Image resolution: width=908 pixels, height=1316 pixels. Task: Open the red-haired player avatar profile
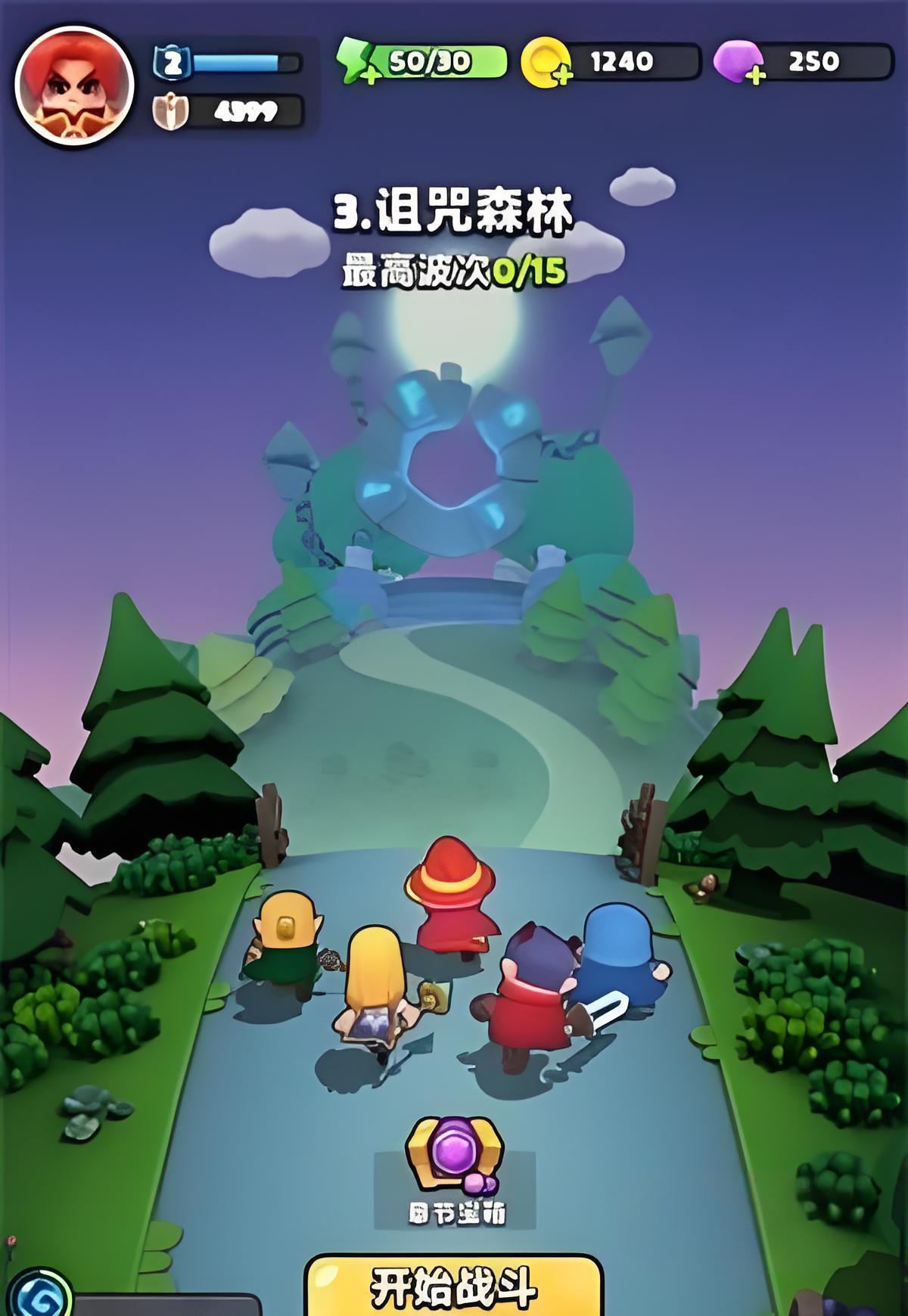coord(74,85)
